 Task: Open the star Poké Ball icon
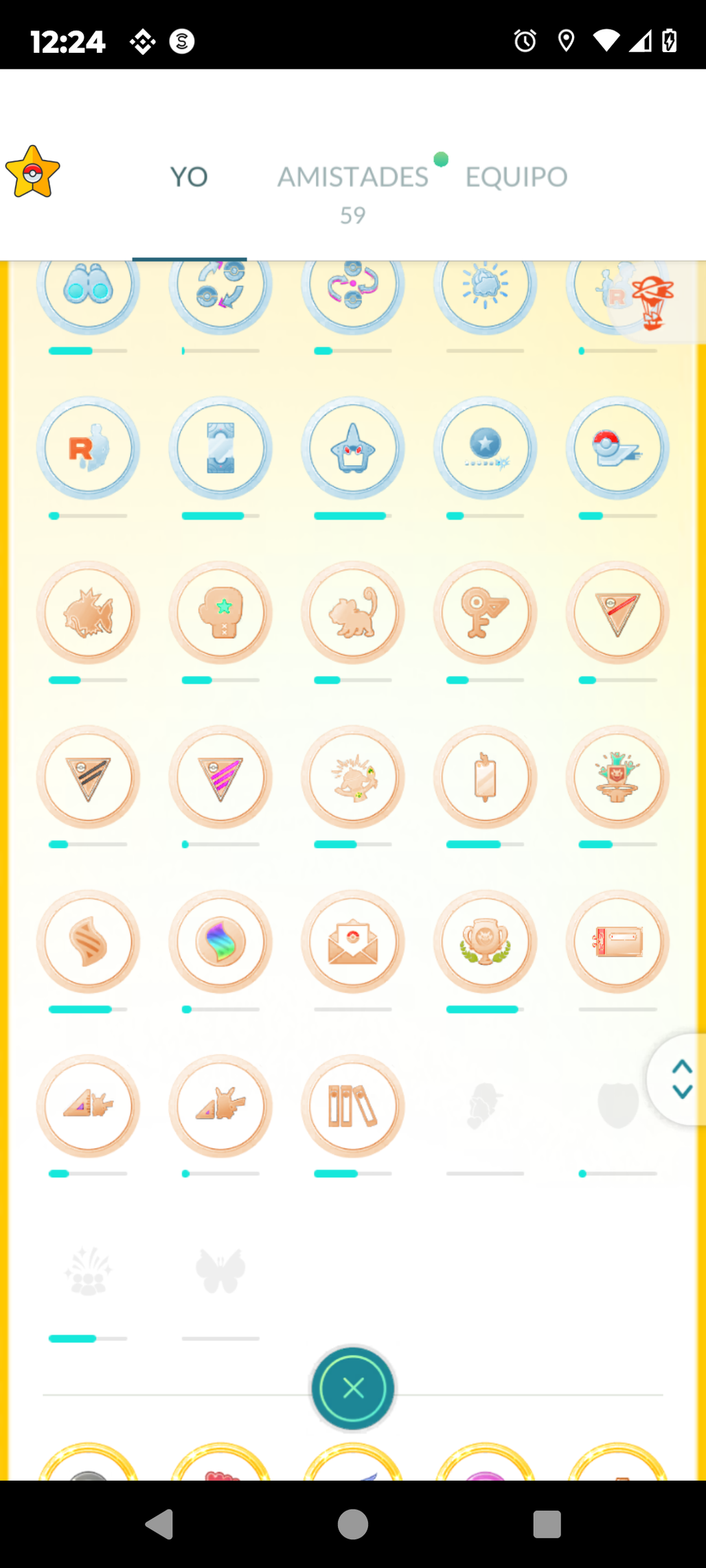point(32,172)
